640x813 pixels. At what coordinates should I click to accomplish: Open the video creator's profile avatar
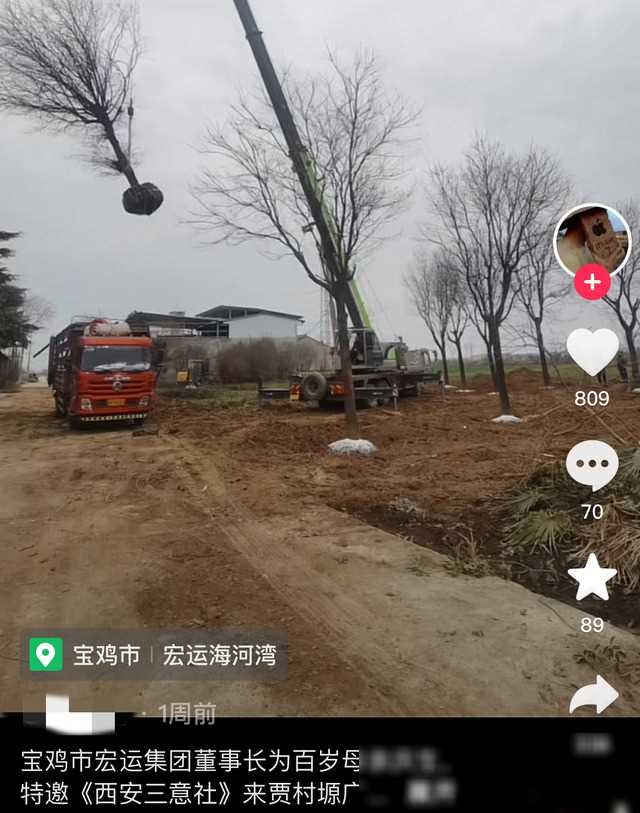(591, 242)
